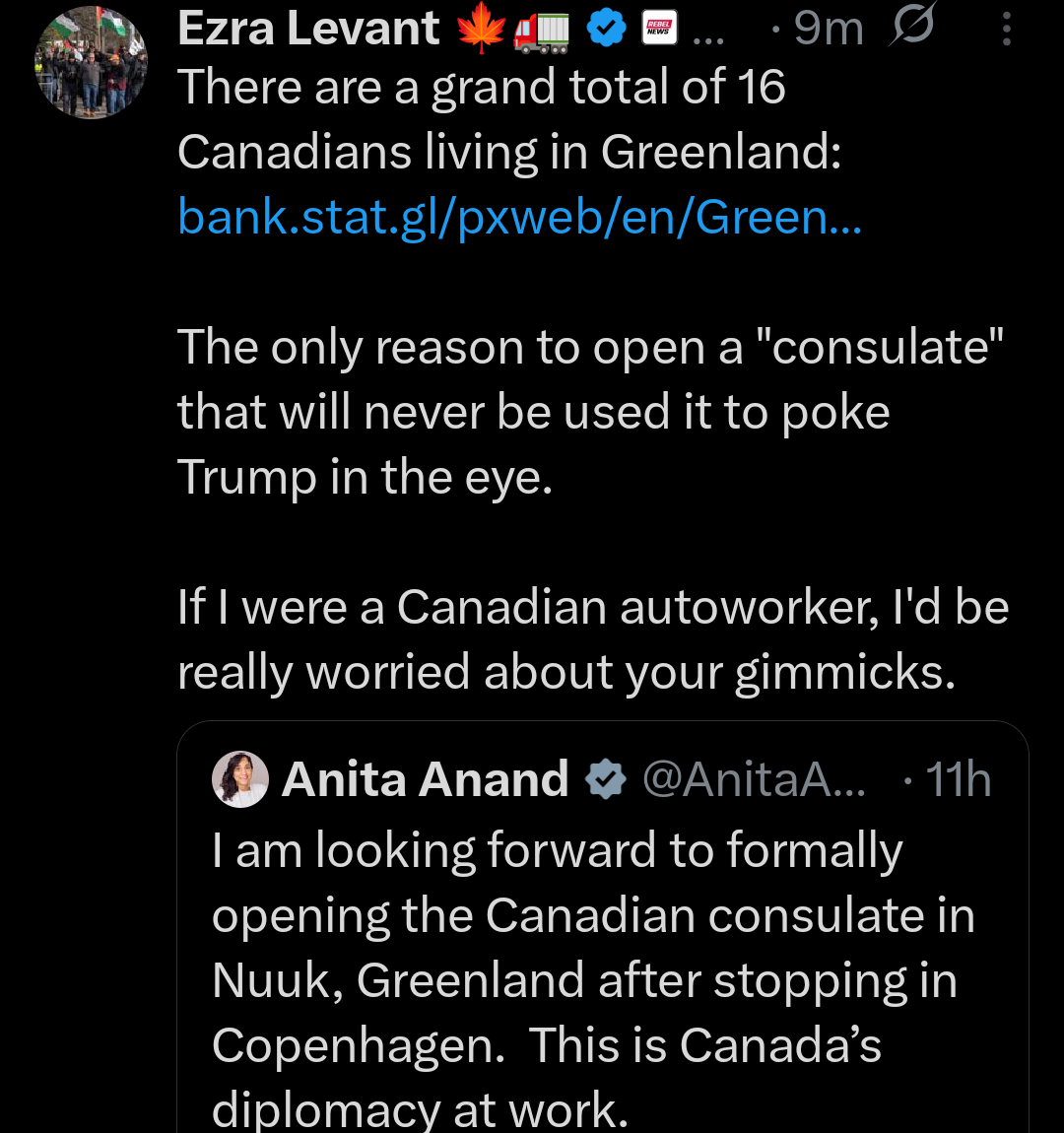Open the Grok analysis icon beside the timestamp
This screenshot has width=1064, height=1133.
pyautogui.click(x=911, y=27)
